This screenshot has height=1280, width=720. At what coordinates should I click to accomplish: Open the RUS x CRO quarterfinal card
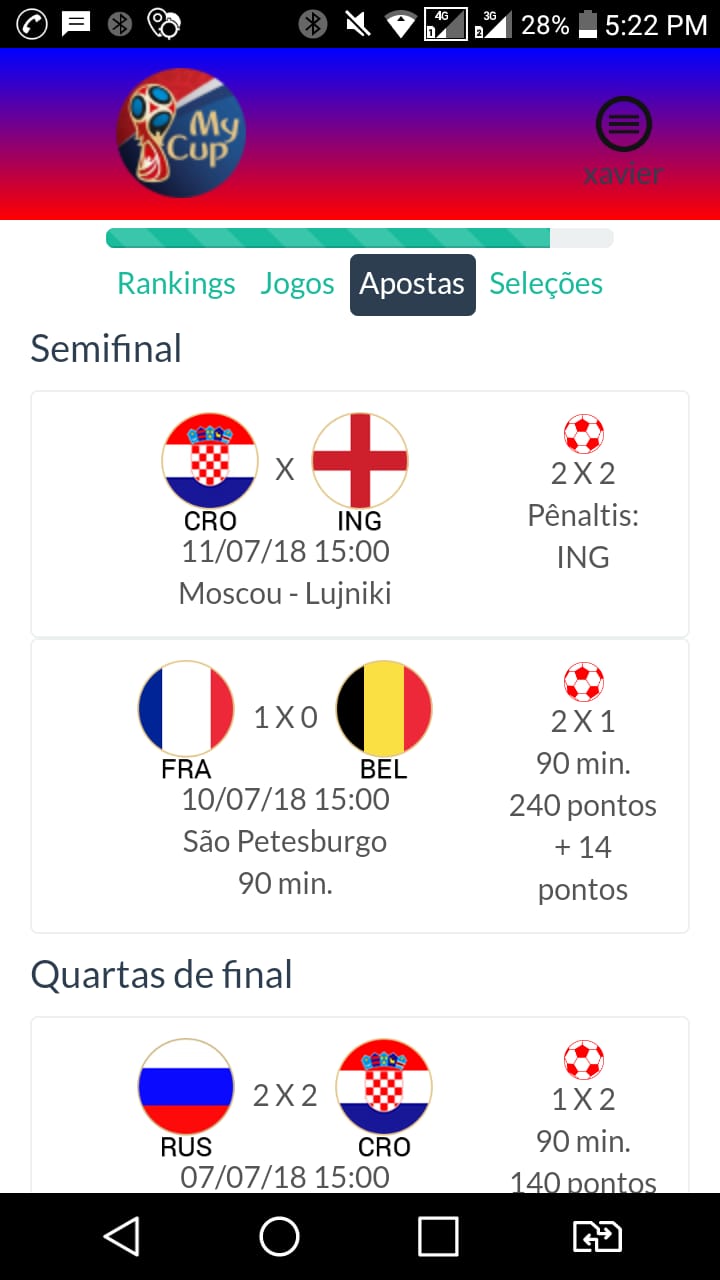click(360, 1105)
